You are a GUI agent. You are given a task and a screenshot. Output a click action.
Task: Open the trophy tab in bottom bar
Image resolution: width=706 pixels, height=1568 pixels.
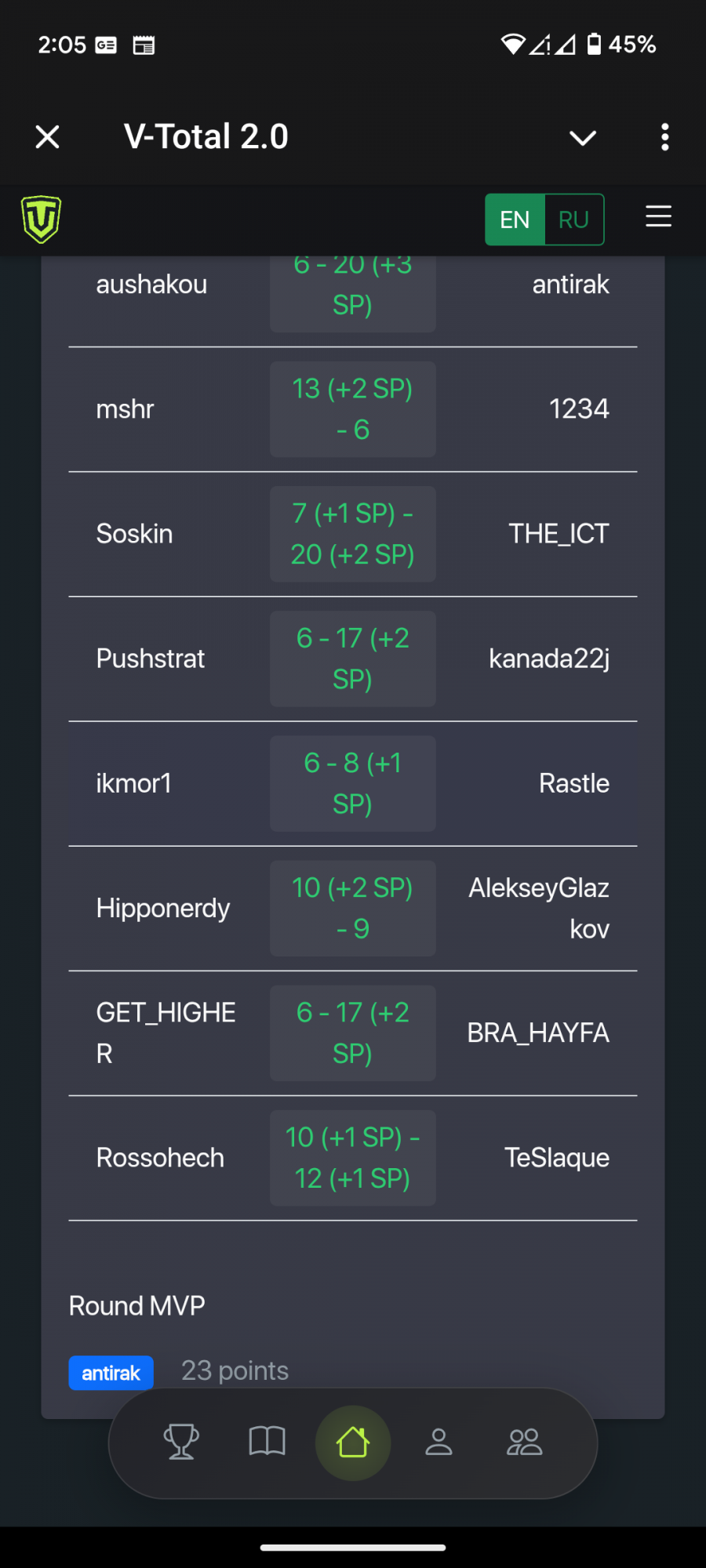(181, 1442)
